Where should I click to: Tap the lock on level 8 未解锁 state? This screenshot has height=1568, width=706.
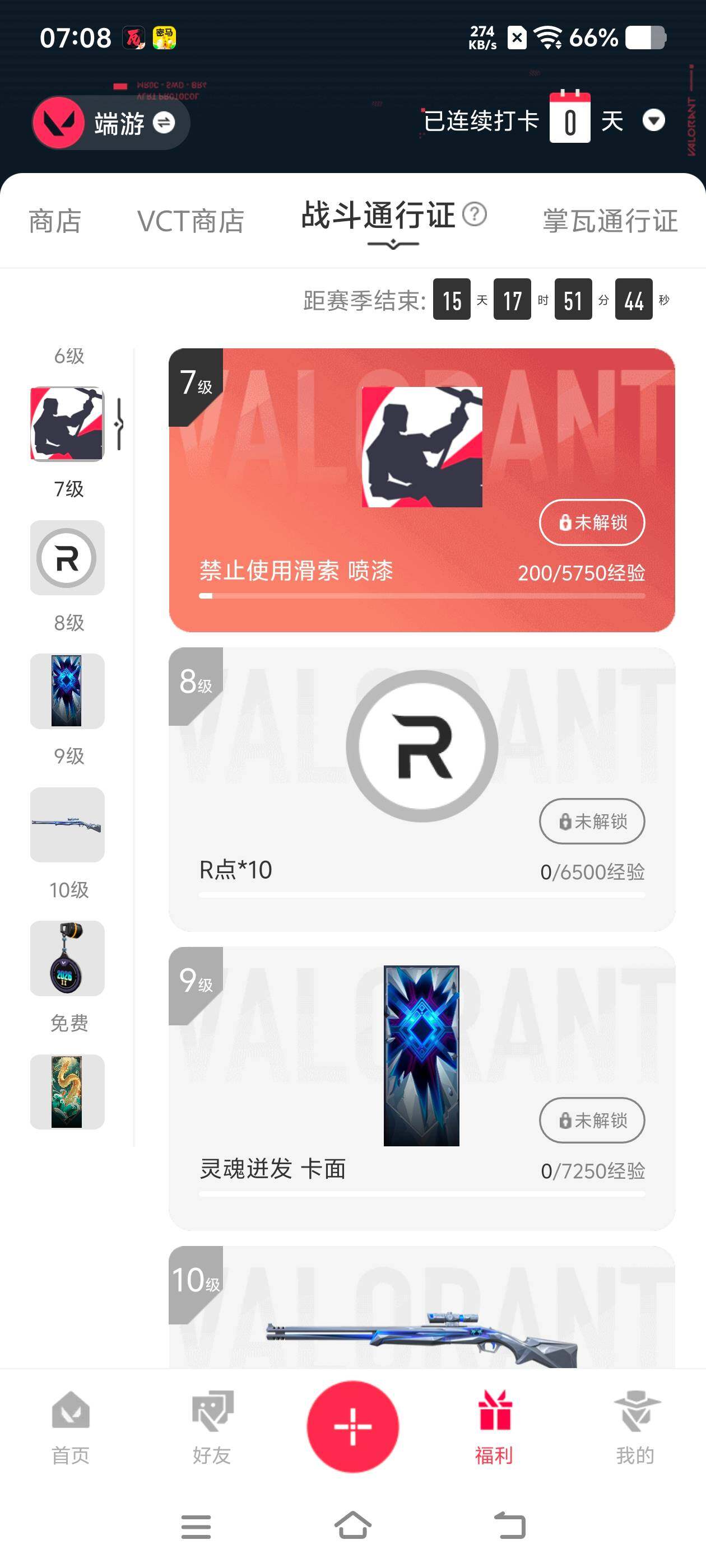(x=591, y=821)
